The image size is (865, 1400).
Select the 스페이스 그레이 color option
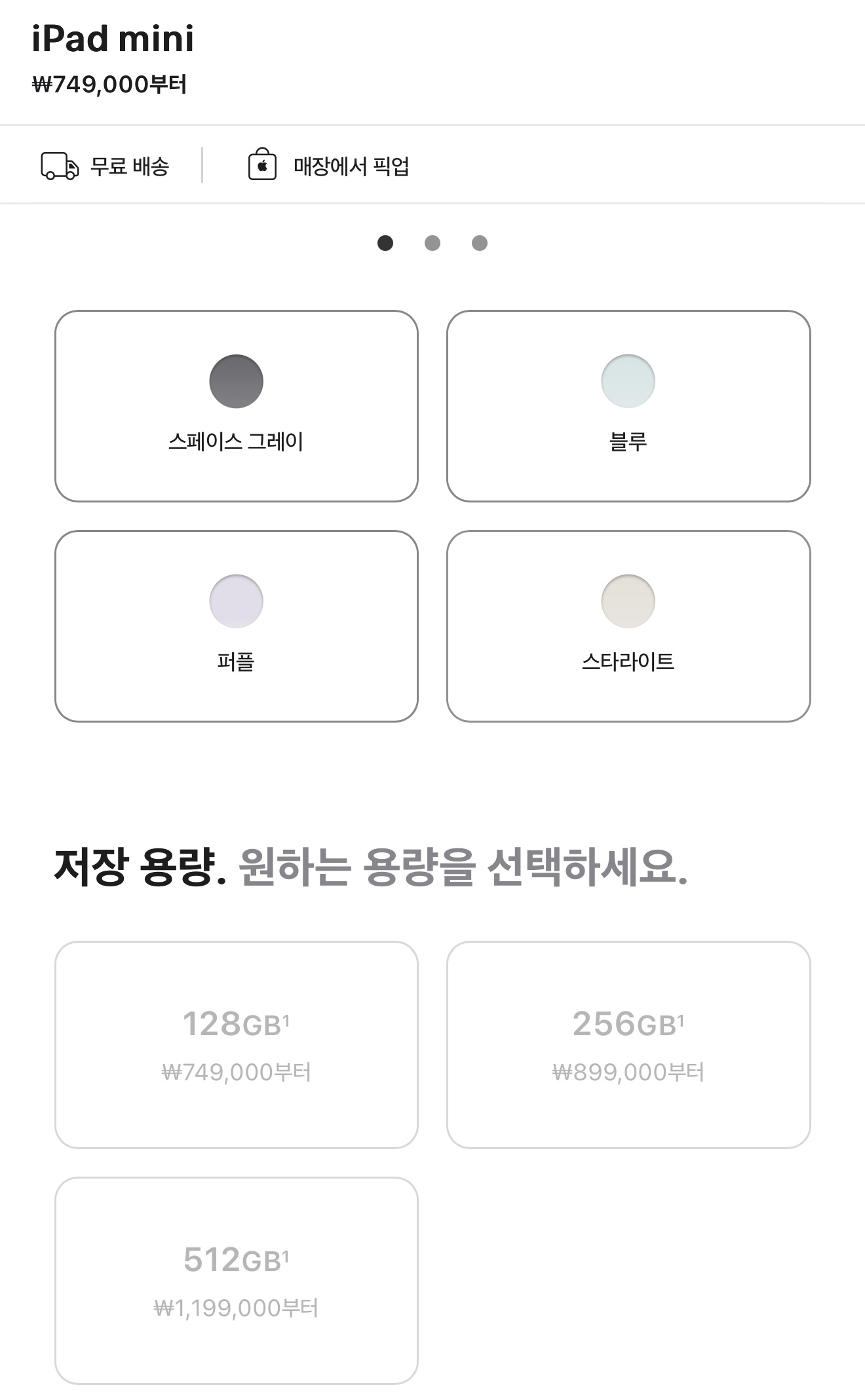[236, 406]
